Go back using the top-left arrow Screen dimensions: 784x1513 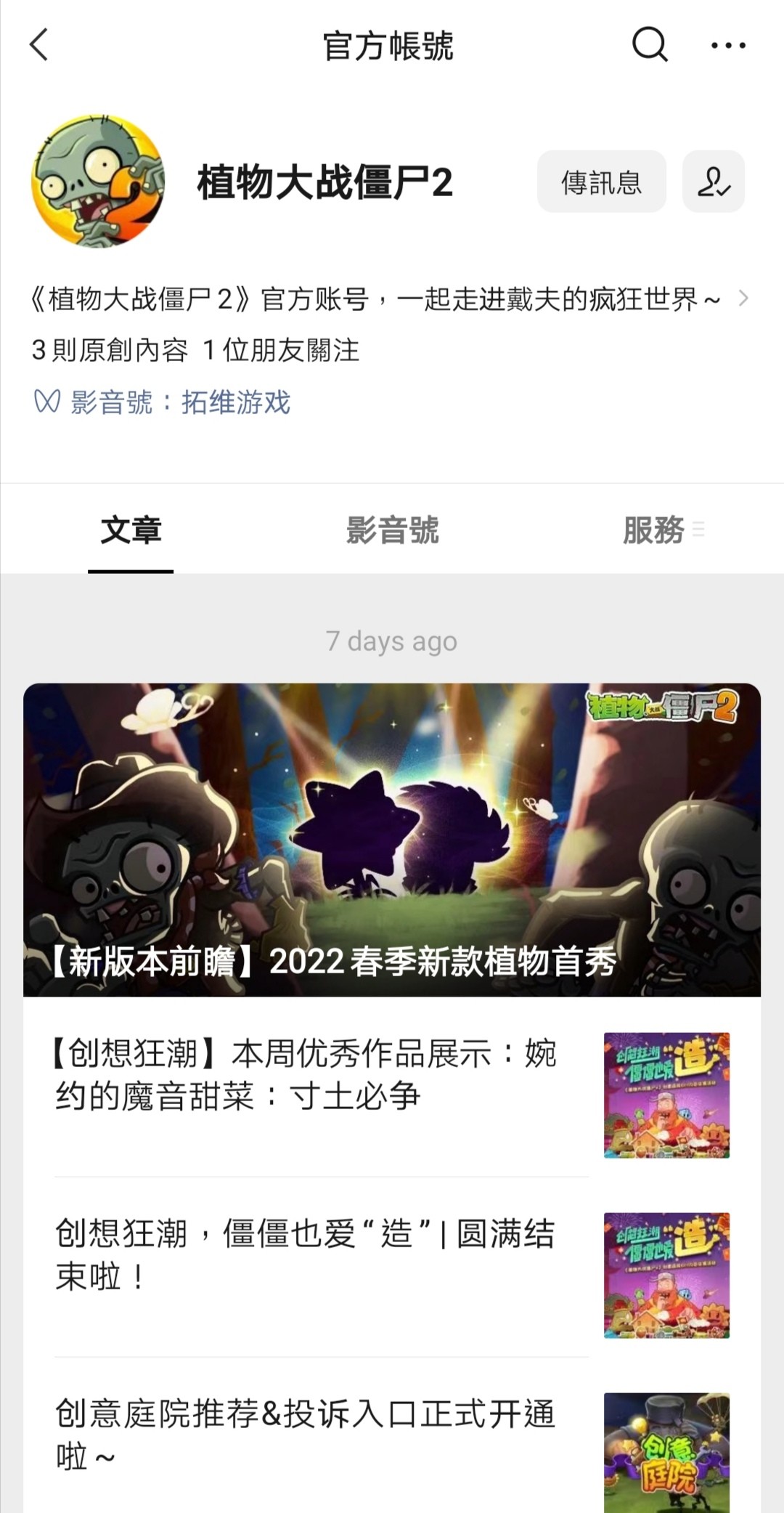coord(39,45)
